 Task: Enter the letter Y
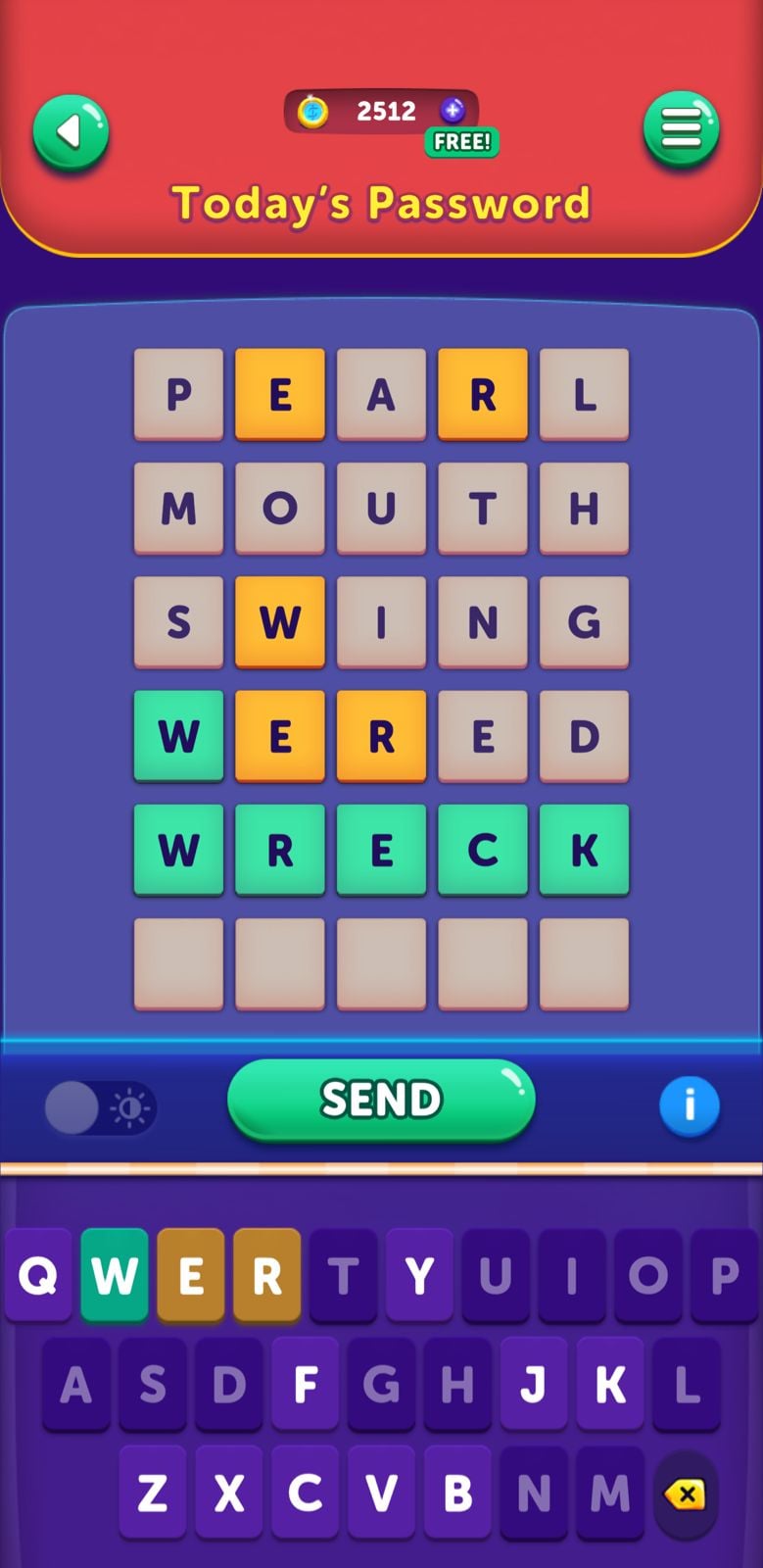(x=419, y=1275)
